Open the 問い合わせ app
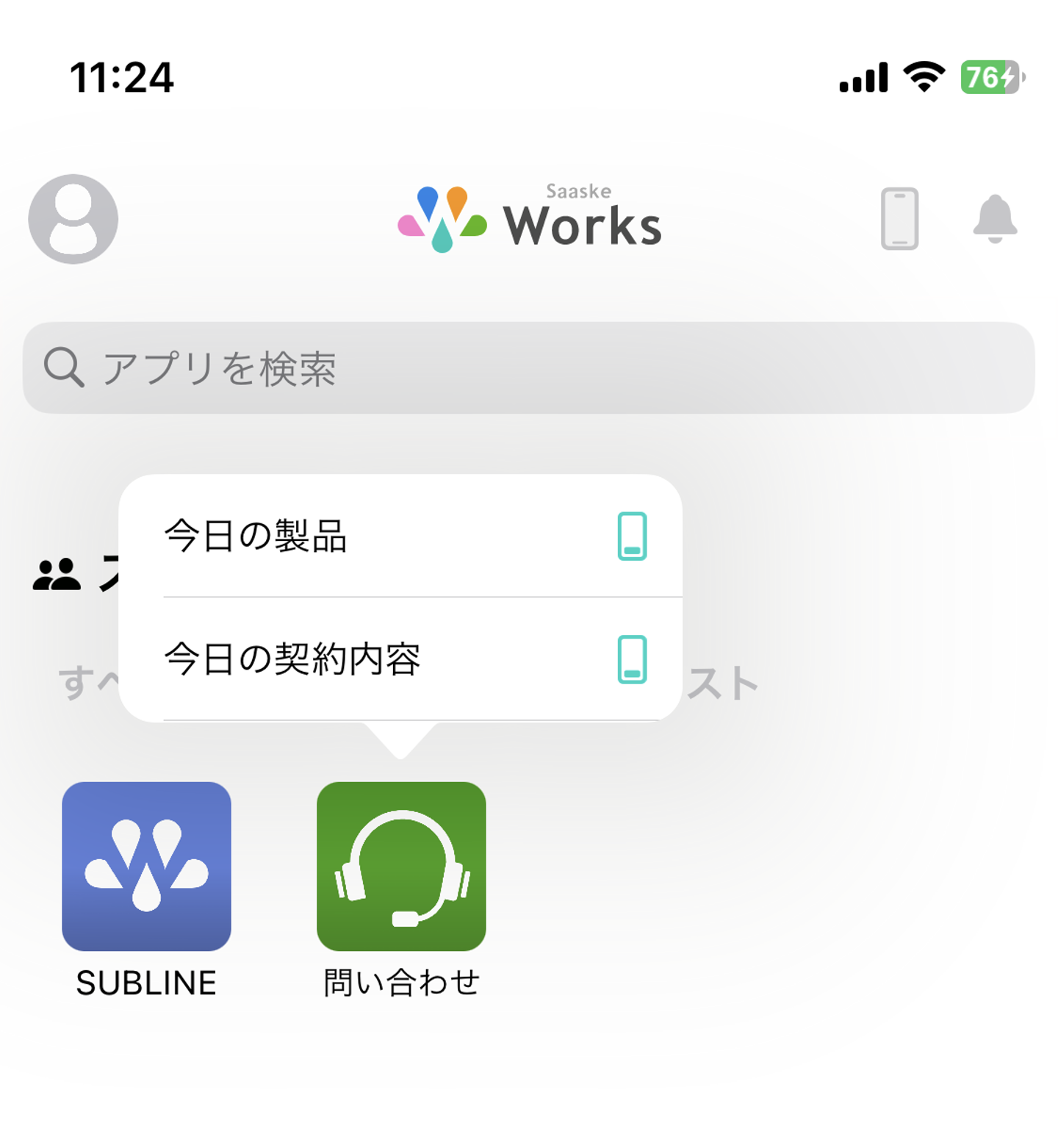1058x1148 pixels. click(401, 867)
